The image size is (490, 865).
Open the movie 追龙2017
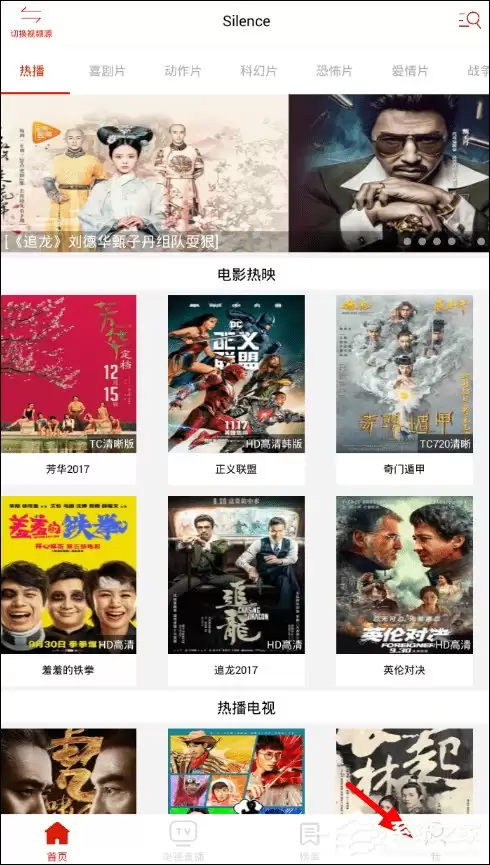tap(236, 590)
